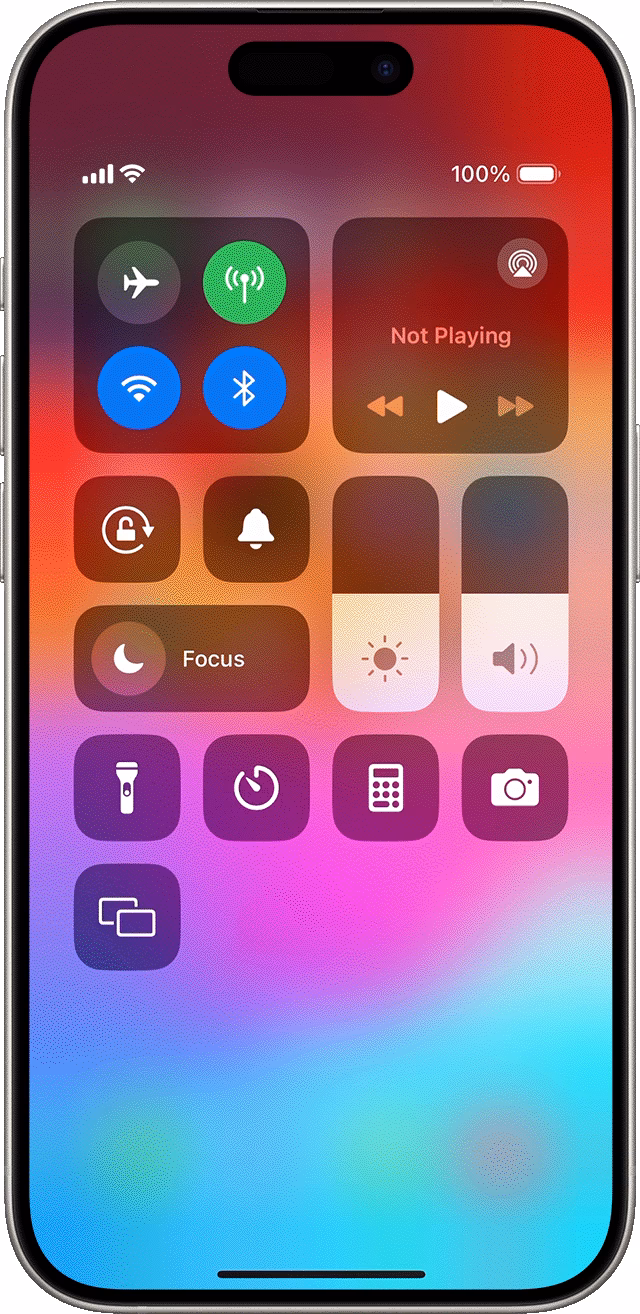
Task: Tap the volume slider
Action: [514, 594]
